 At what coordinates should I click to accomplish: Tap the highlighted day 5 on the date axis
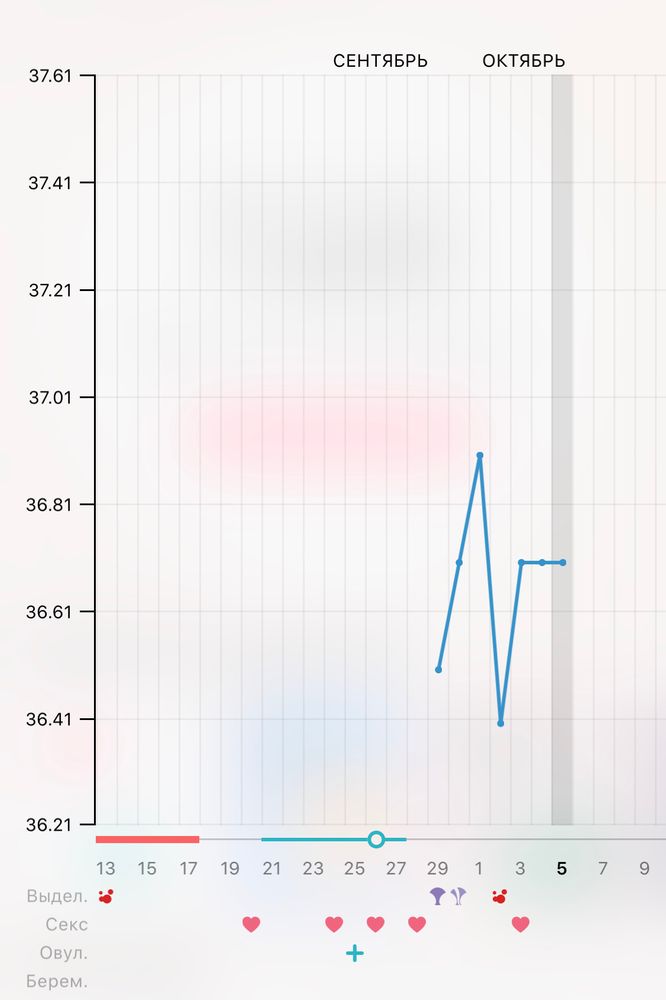point(562,869)
